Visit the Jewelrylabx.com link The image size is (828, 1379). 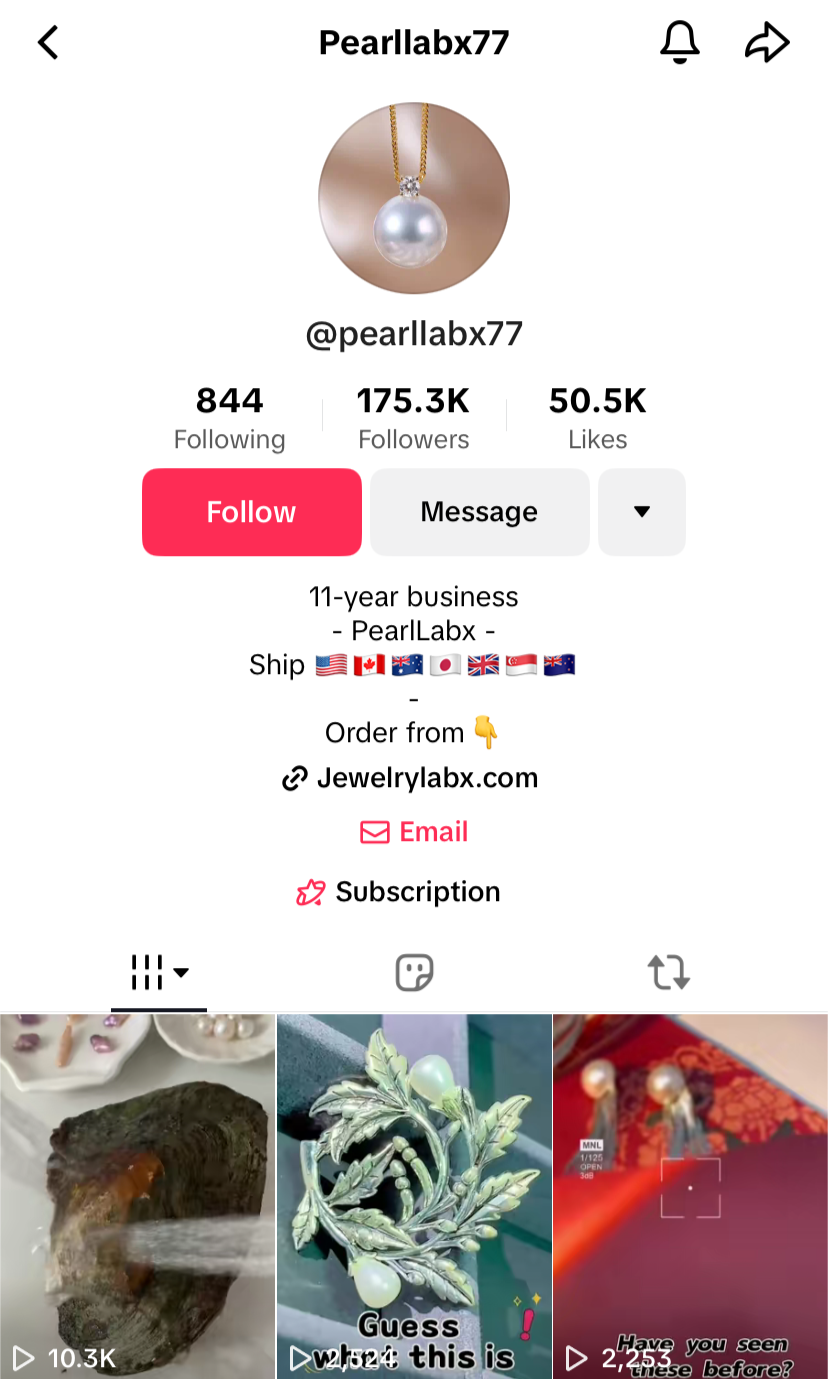click(x=412, y=778)
